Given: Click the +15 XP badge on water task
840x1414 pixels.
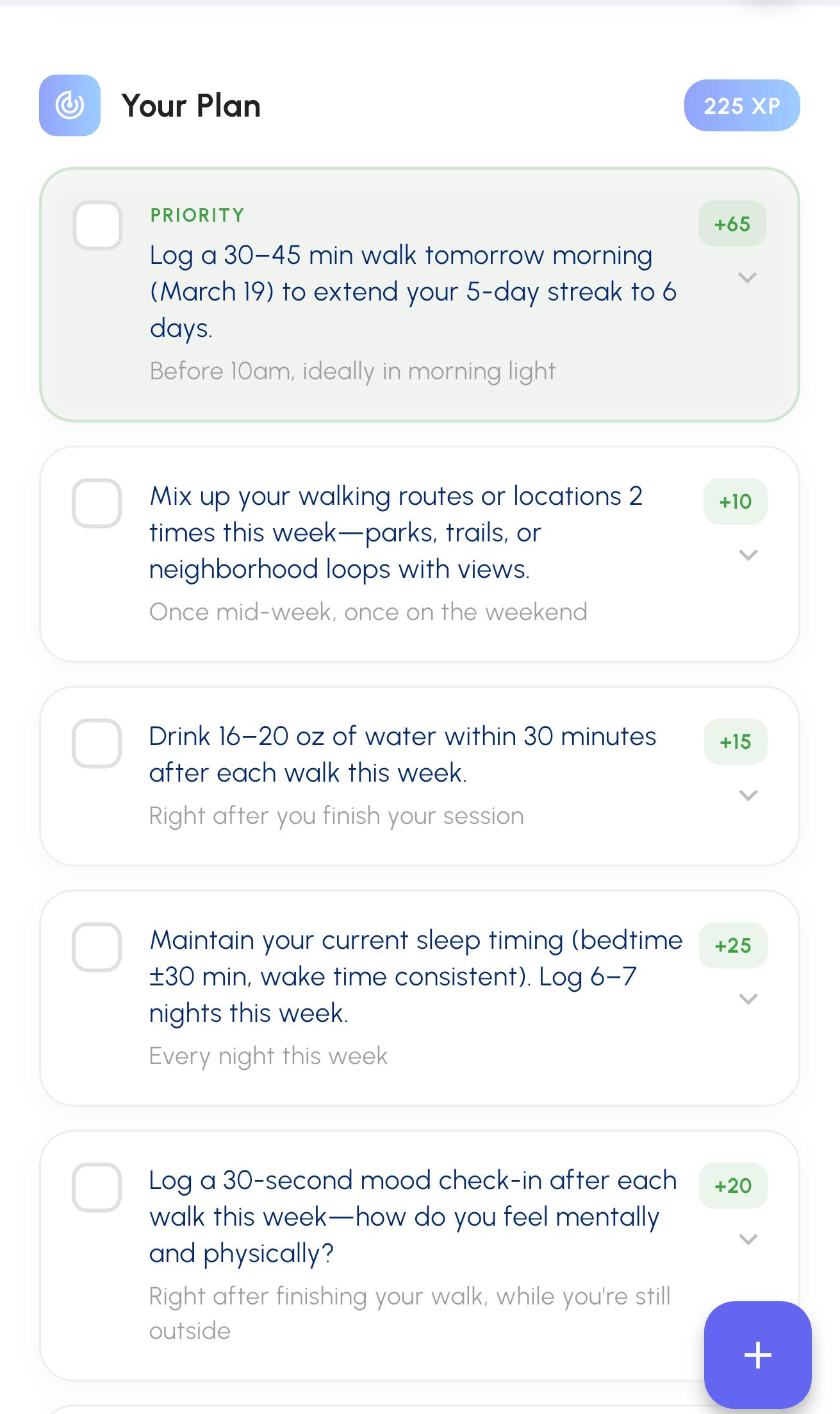Looking at the screenshot, I should tap(735, 741).
